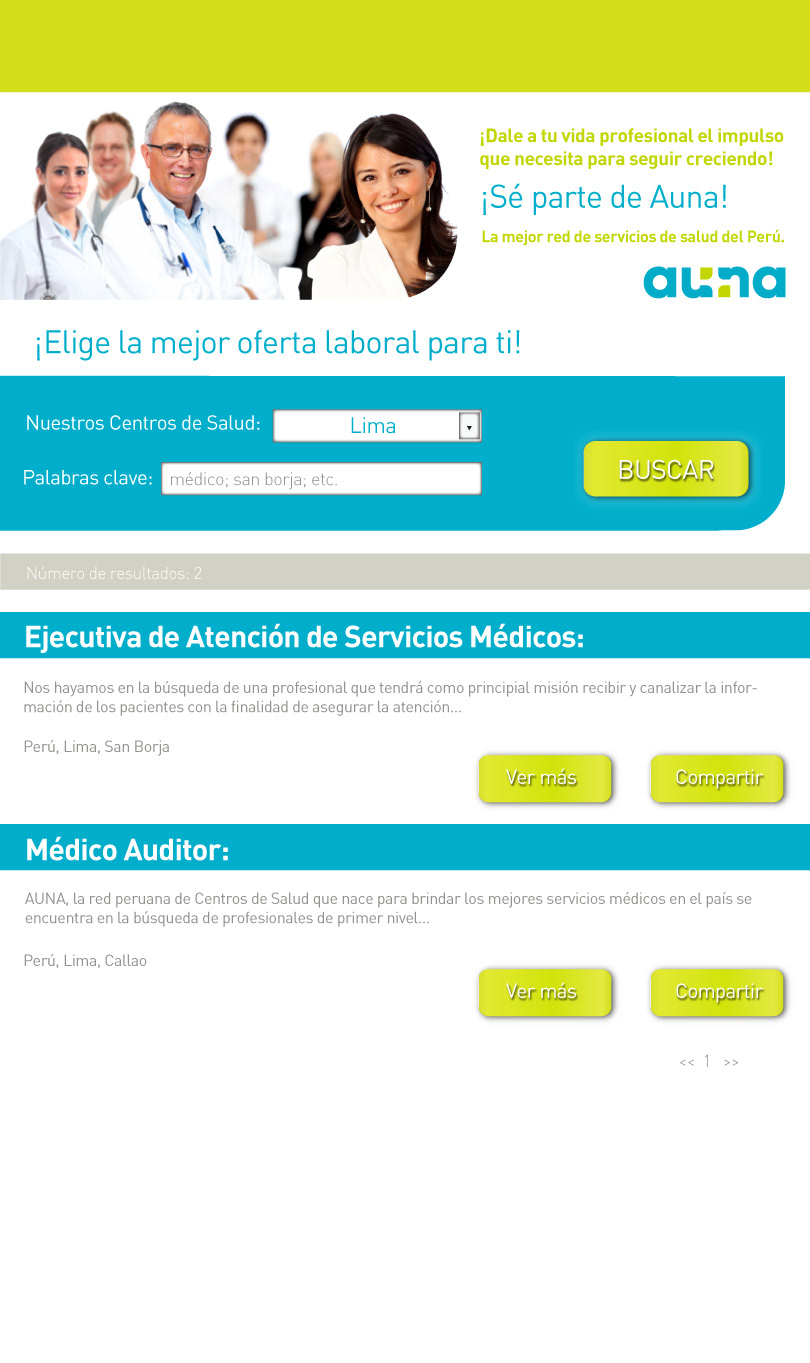
Task: Focus the Palabras clave input field
Action: pyautogui.click(x=321, y=479)
